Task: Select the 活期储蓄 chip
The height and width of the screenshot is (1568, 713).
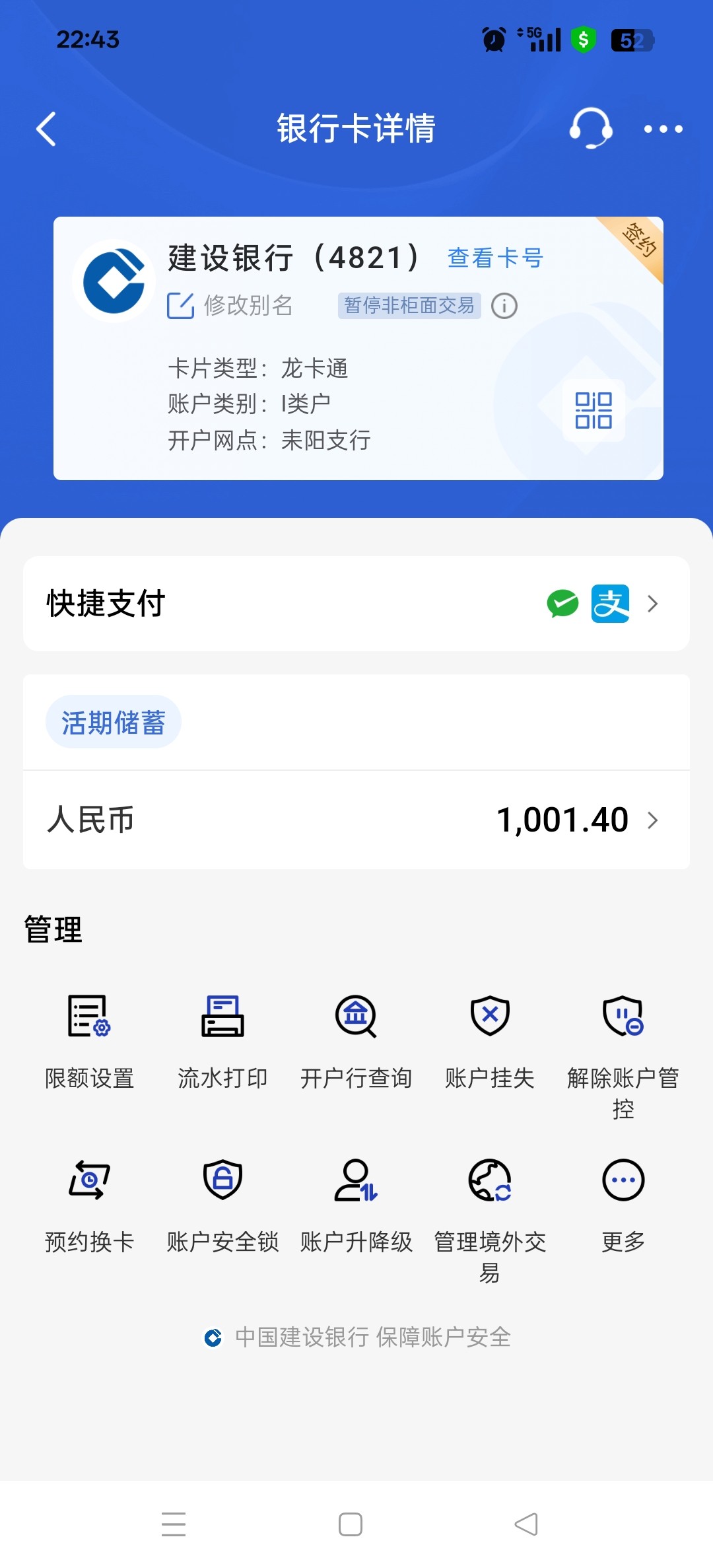Action: [114, 722]
